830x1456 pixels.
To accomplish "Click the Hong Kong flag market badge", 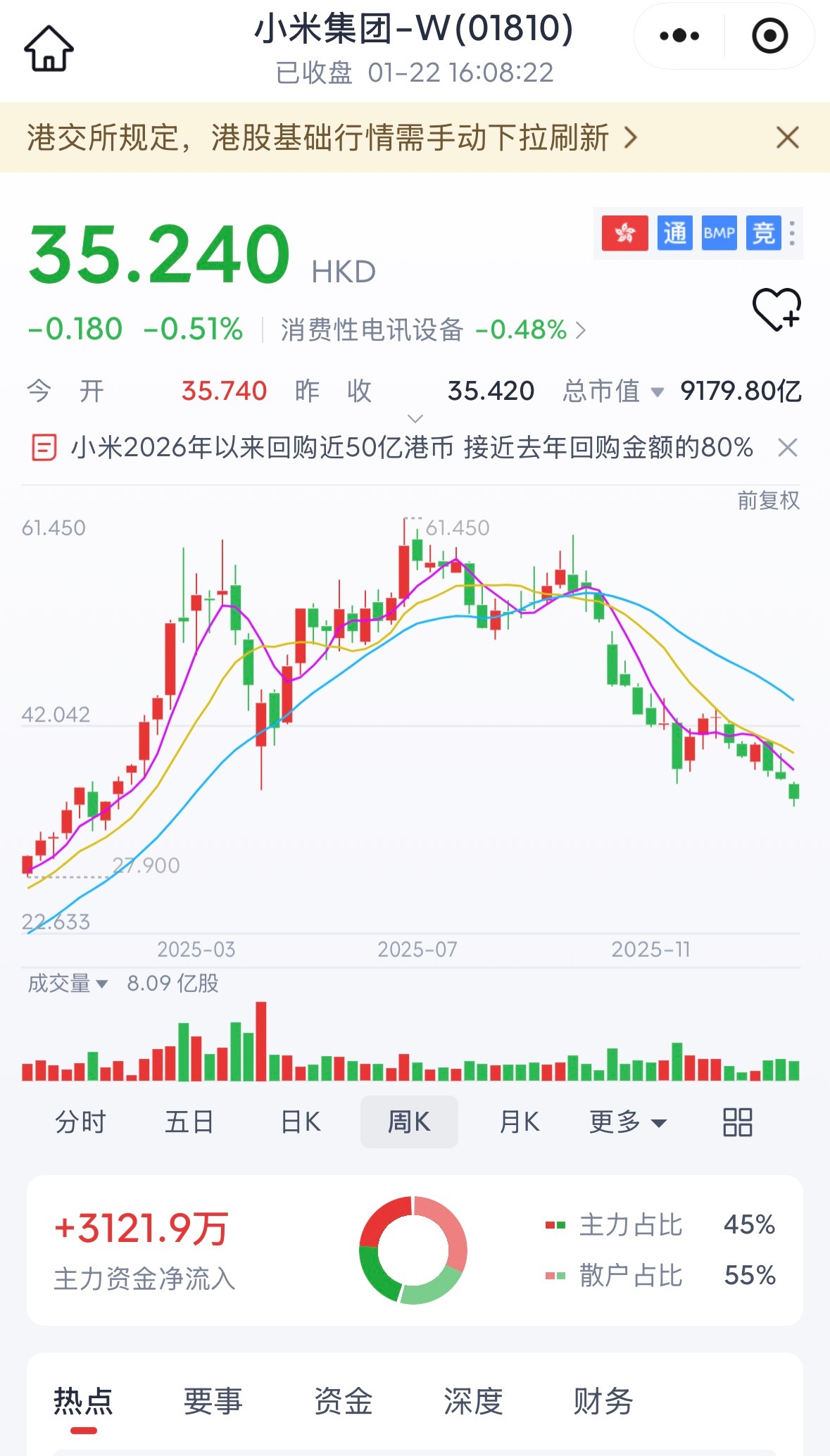I will [x=627, y=232].
